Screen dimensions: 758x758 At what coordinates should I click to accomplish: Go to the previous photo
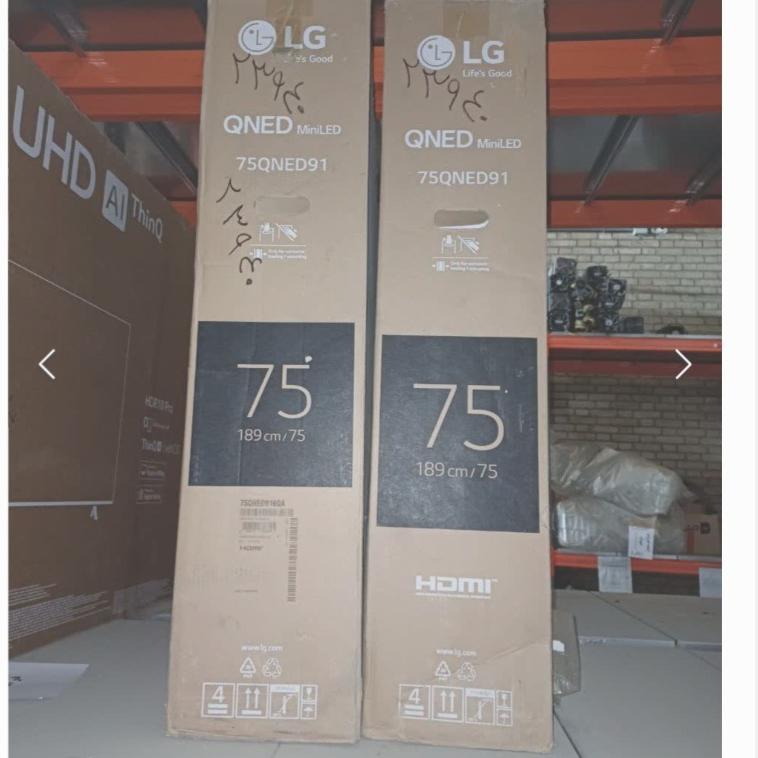[x=47, y=365]
